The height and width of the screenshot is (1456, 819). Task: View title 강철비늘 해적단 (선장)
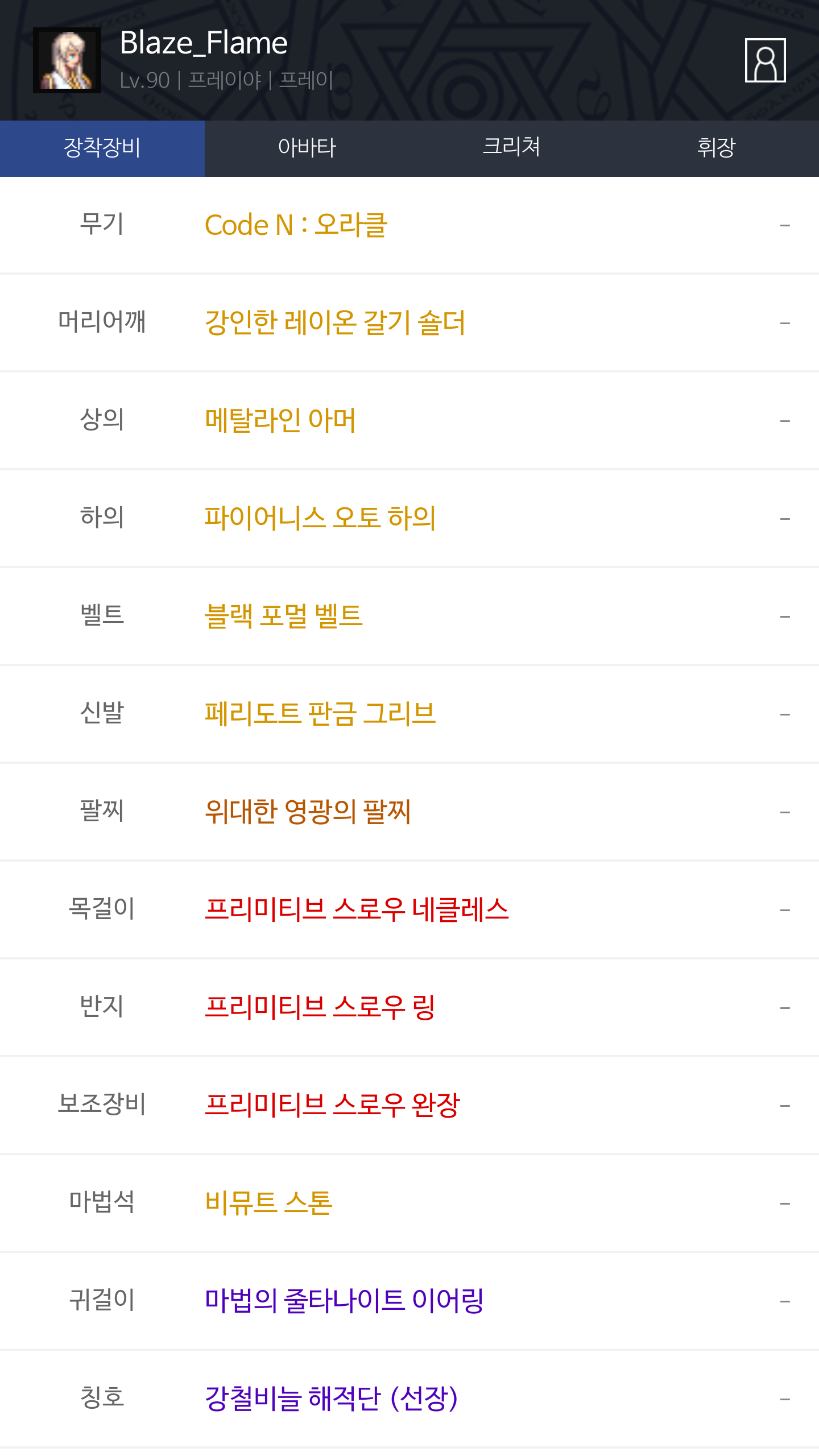click(x=409, y=1399)
